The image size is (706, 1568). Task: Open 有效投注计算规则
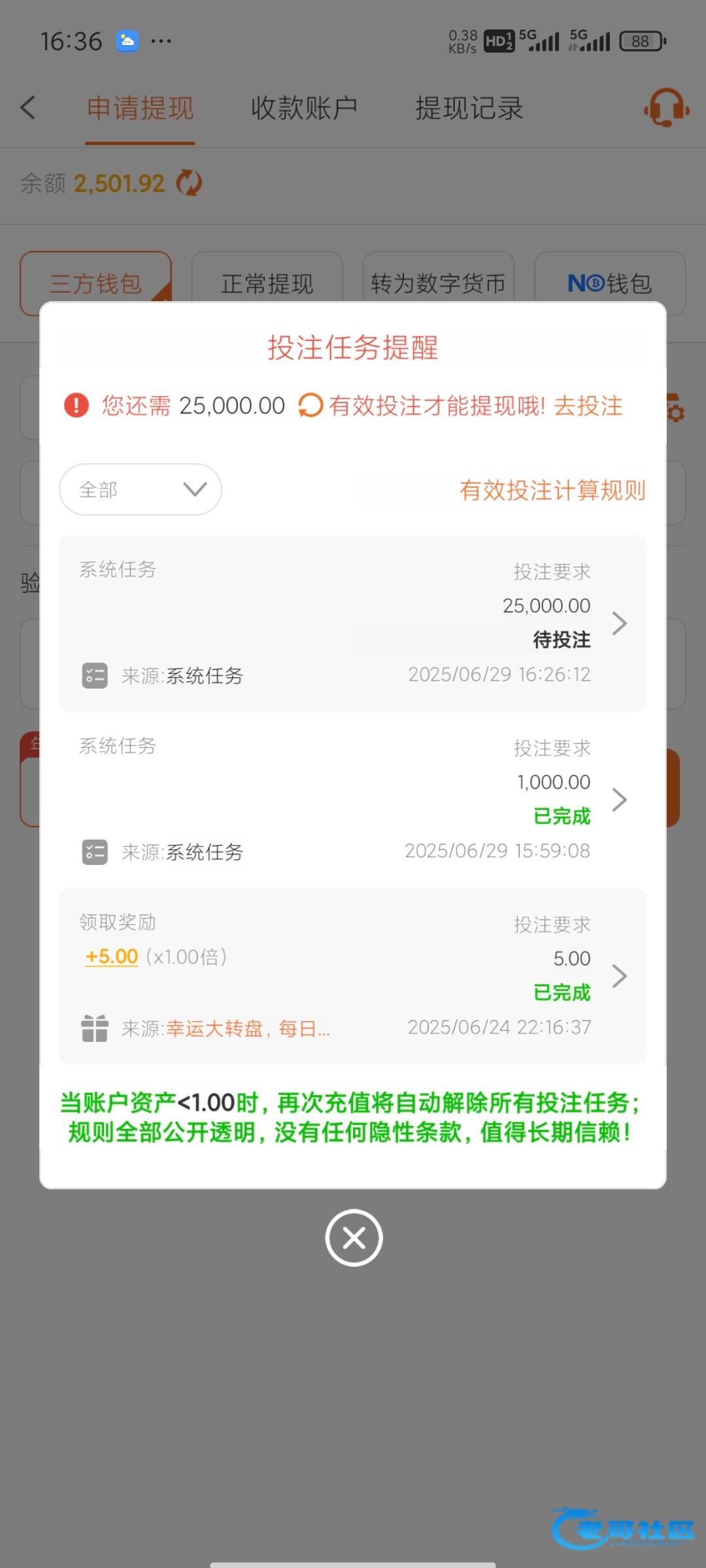552,490
